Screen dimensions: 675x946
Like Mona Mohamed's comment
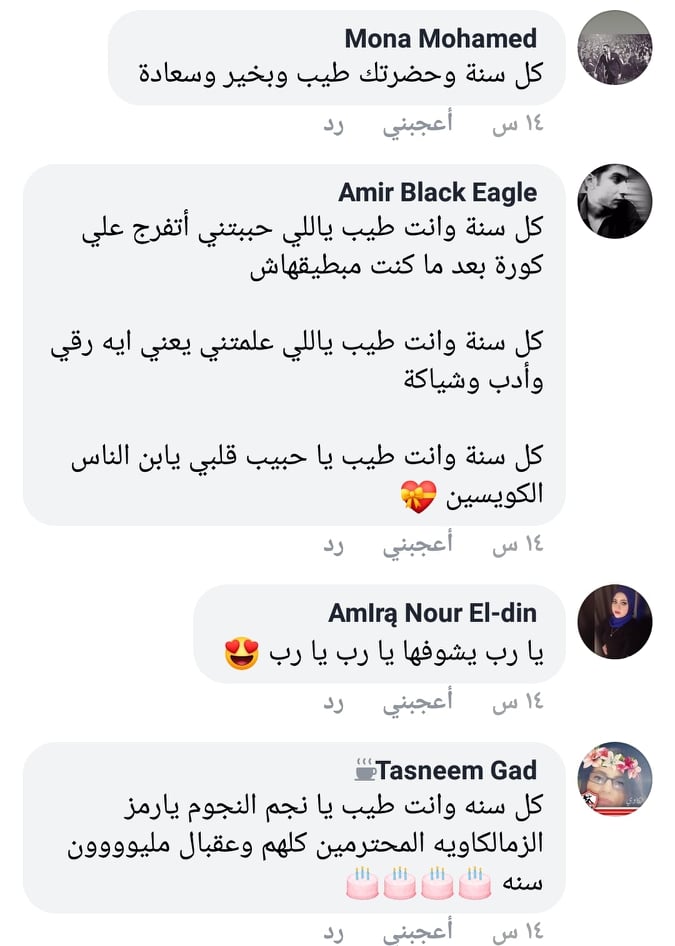tap(417, 124)
